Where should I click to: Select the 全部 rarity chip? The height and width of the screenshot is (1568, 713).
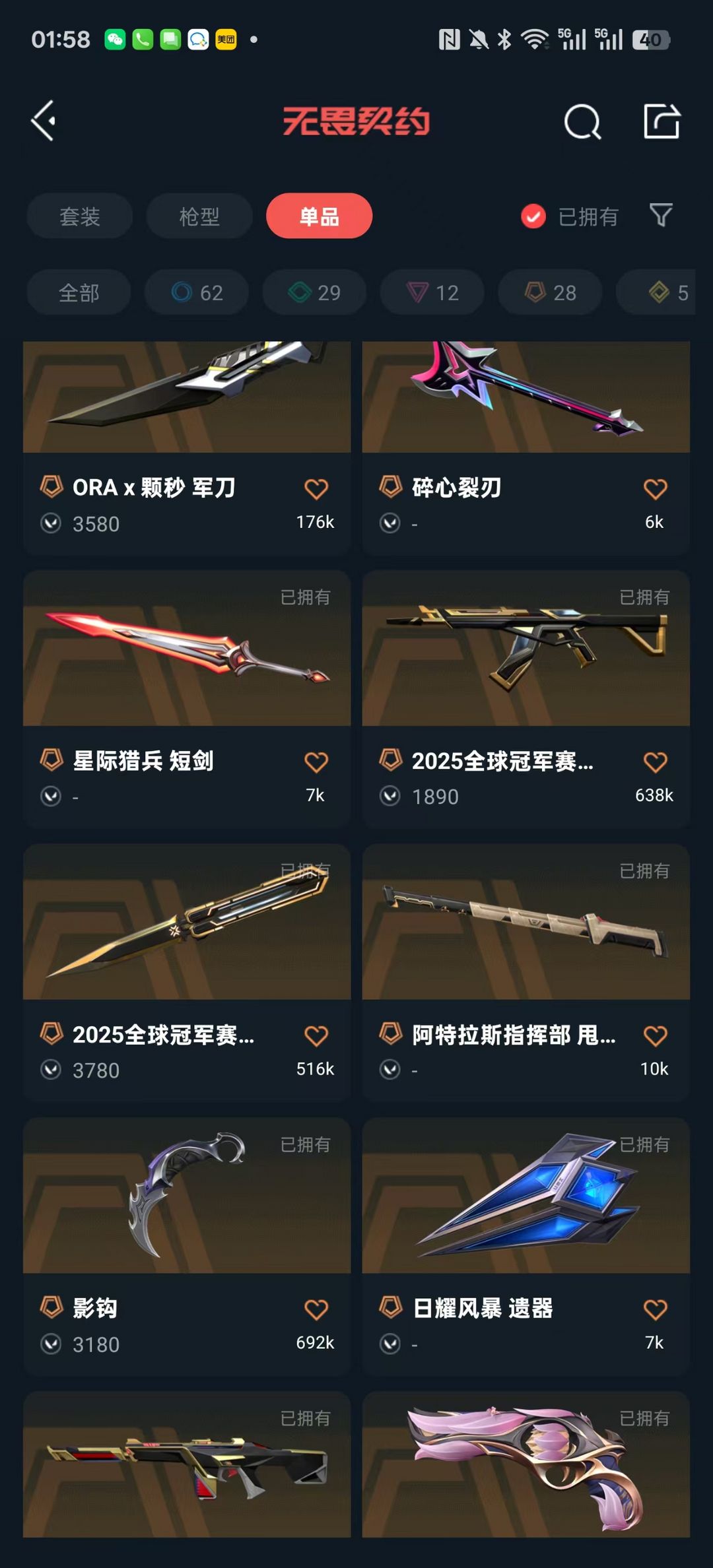[x=79, y=292]
